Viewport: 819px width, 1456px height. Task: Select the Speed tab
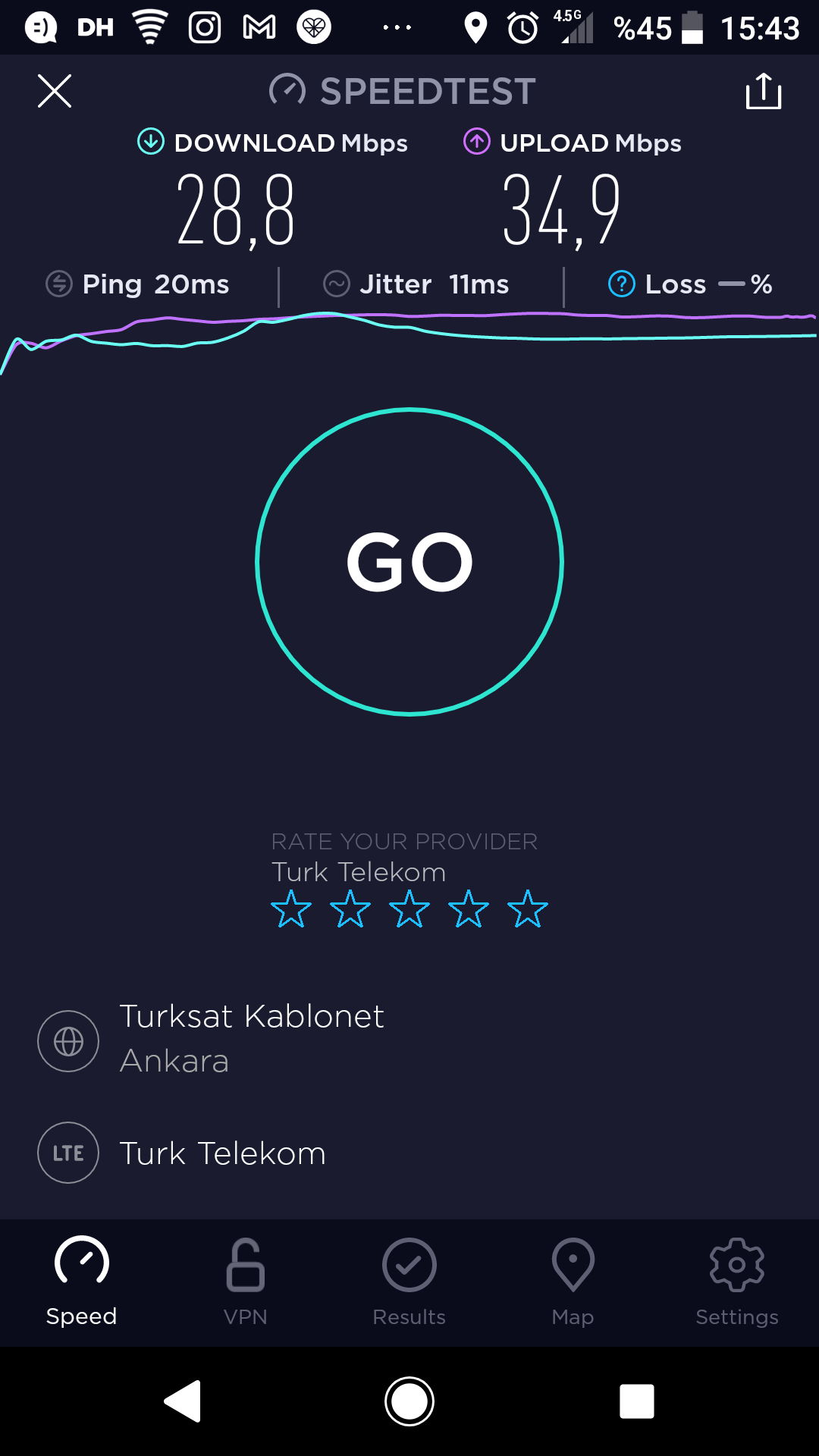click(x=82, y=1282)
